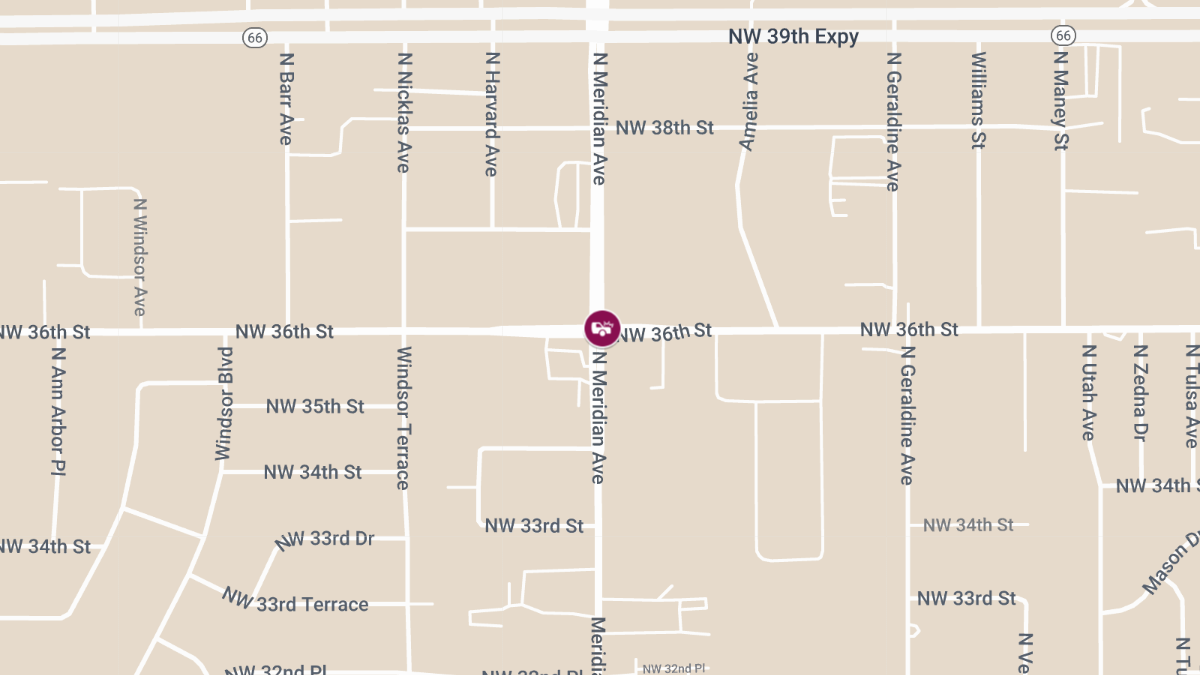
Task: Tap the maroon marker on N Meridian Ave
Action: coord(602,327)
